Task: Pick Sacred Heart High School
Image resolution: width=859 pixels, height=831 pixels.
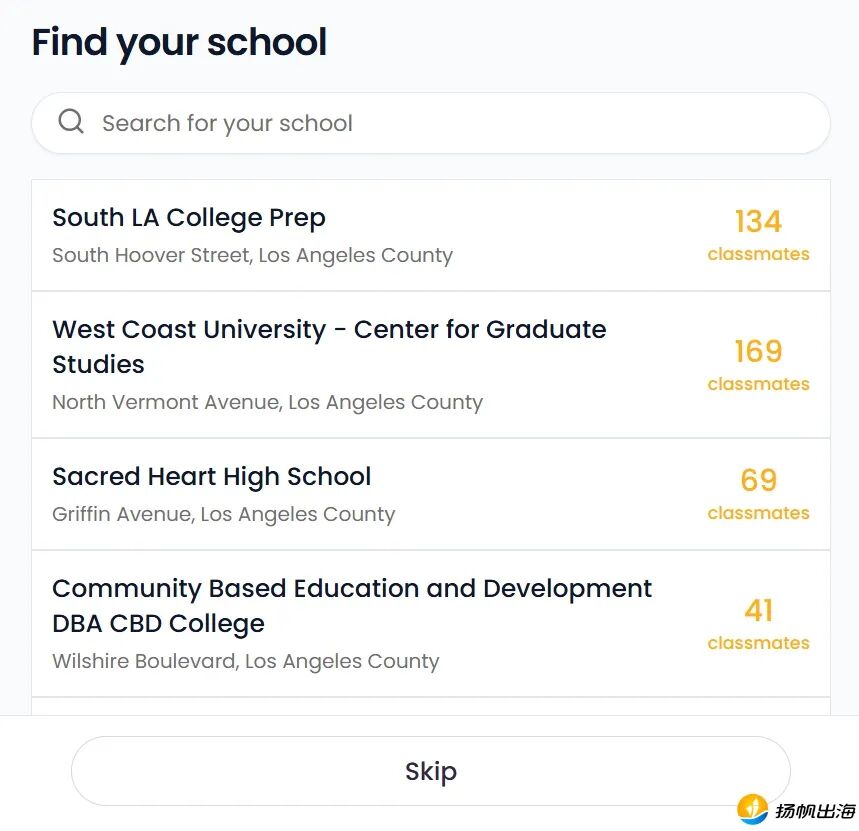Action: pyautogui.click(x=430, y=494)
